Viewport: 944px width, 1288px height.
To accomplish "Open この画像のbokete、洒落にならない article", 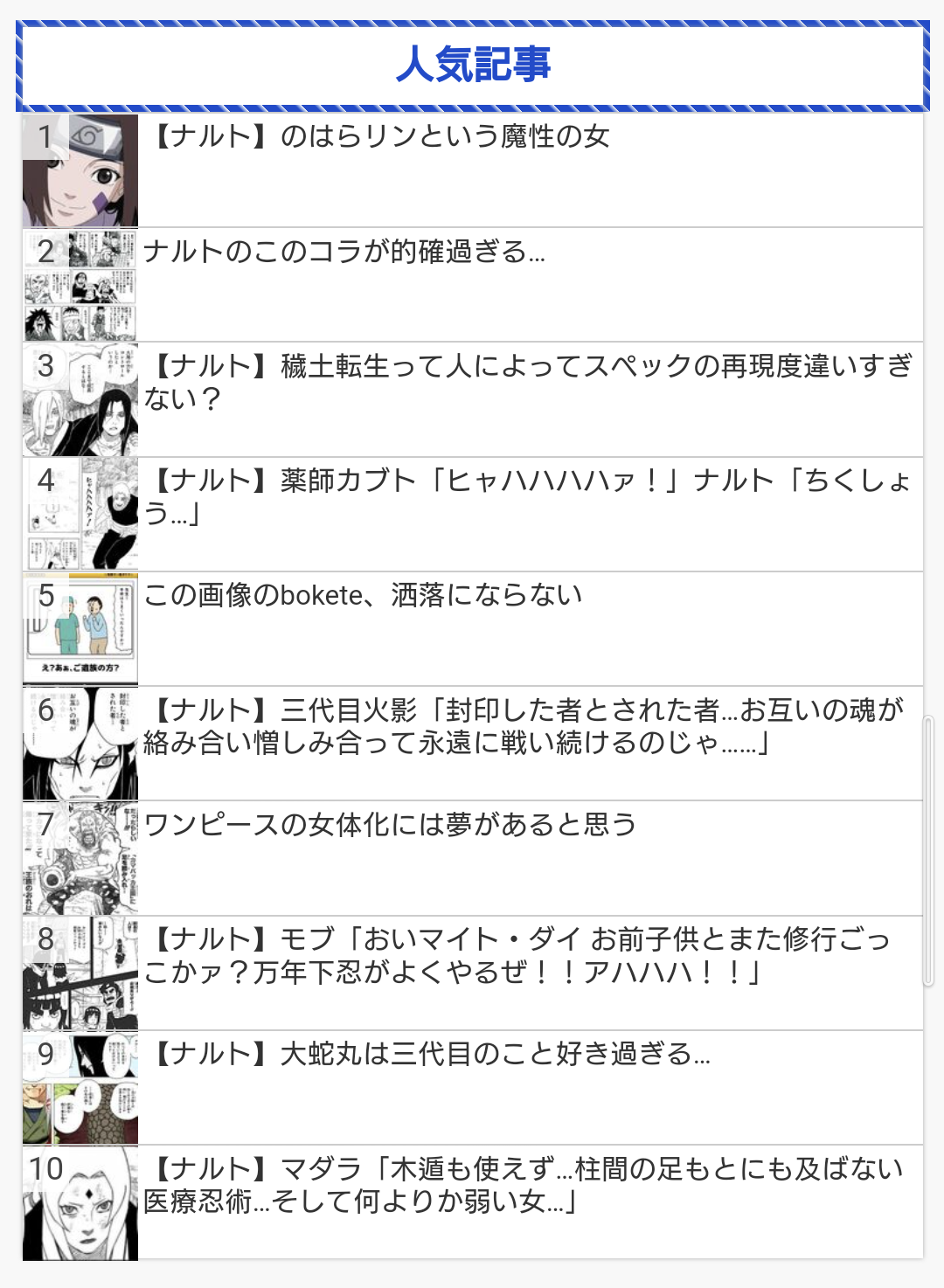I will (x=472, y=629).
